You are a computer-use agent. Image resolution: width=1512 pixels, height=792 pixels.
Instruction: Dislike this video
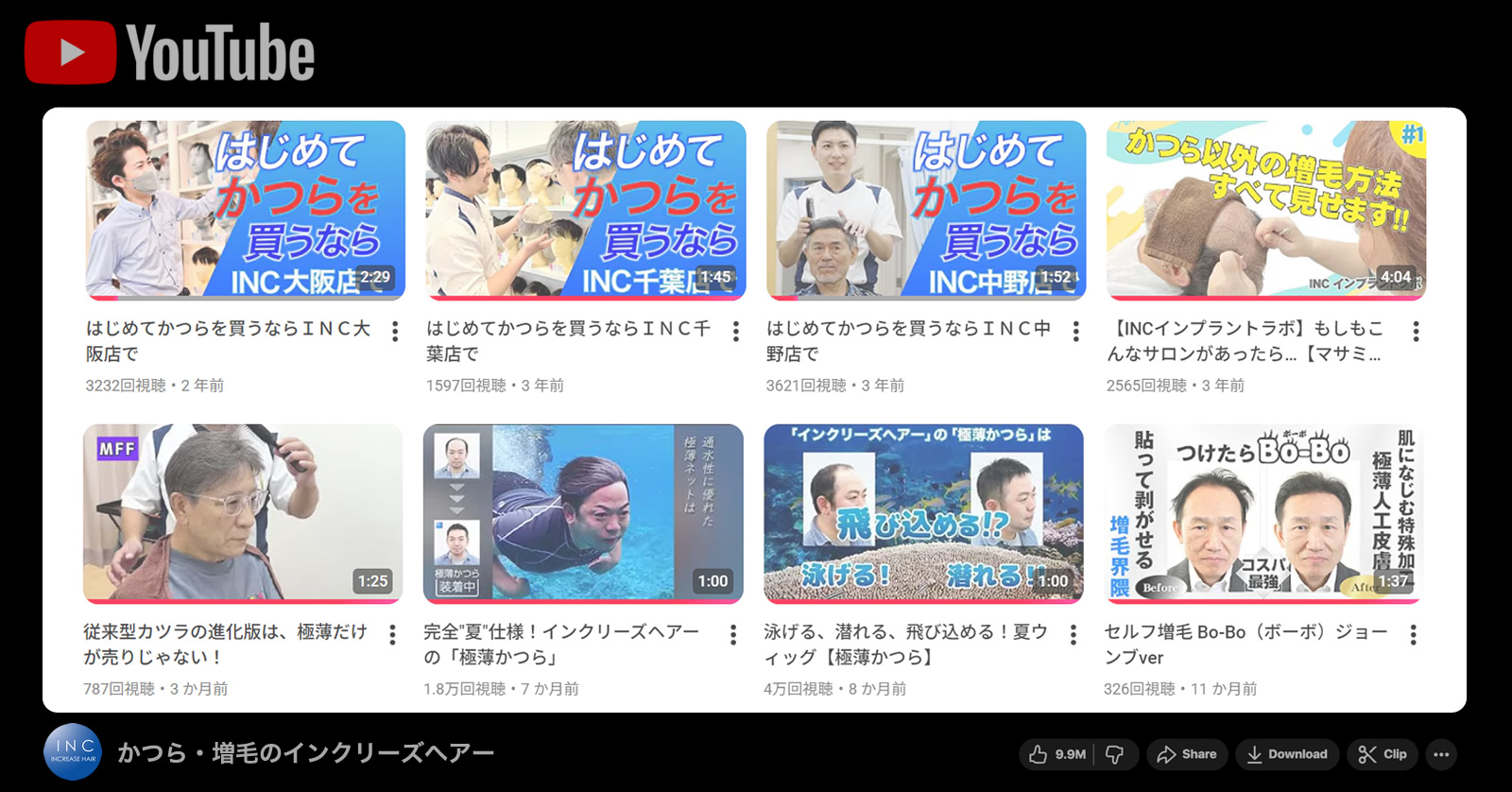tap(1115, 754)
